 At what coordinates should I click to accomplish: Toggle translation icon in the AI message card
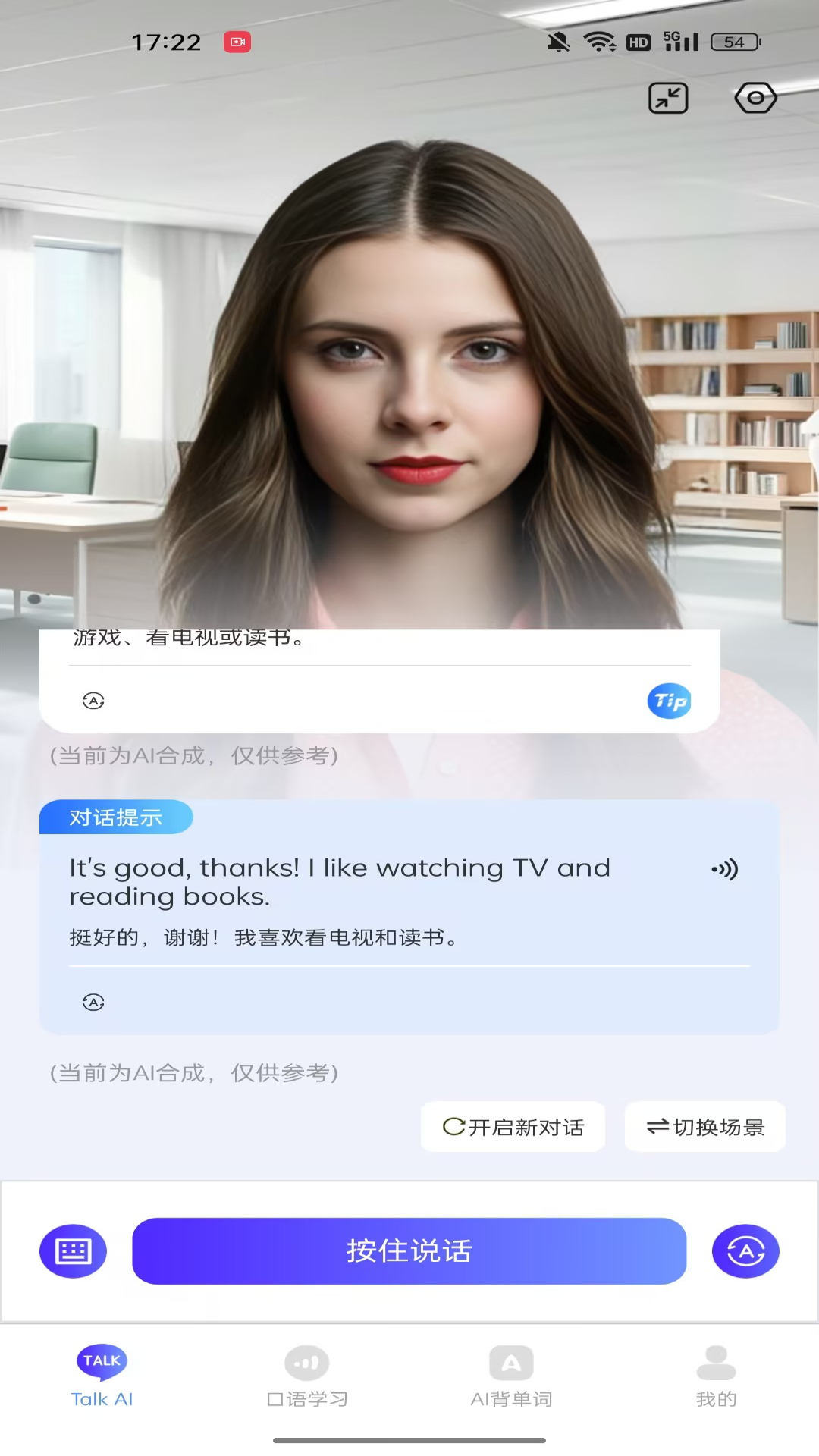(93, 701)
